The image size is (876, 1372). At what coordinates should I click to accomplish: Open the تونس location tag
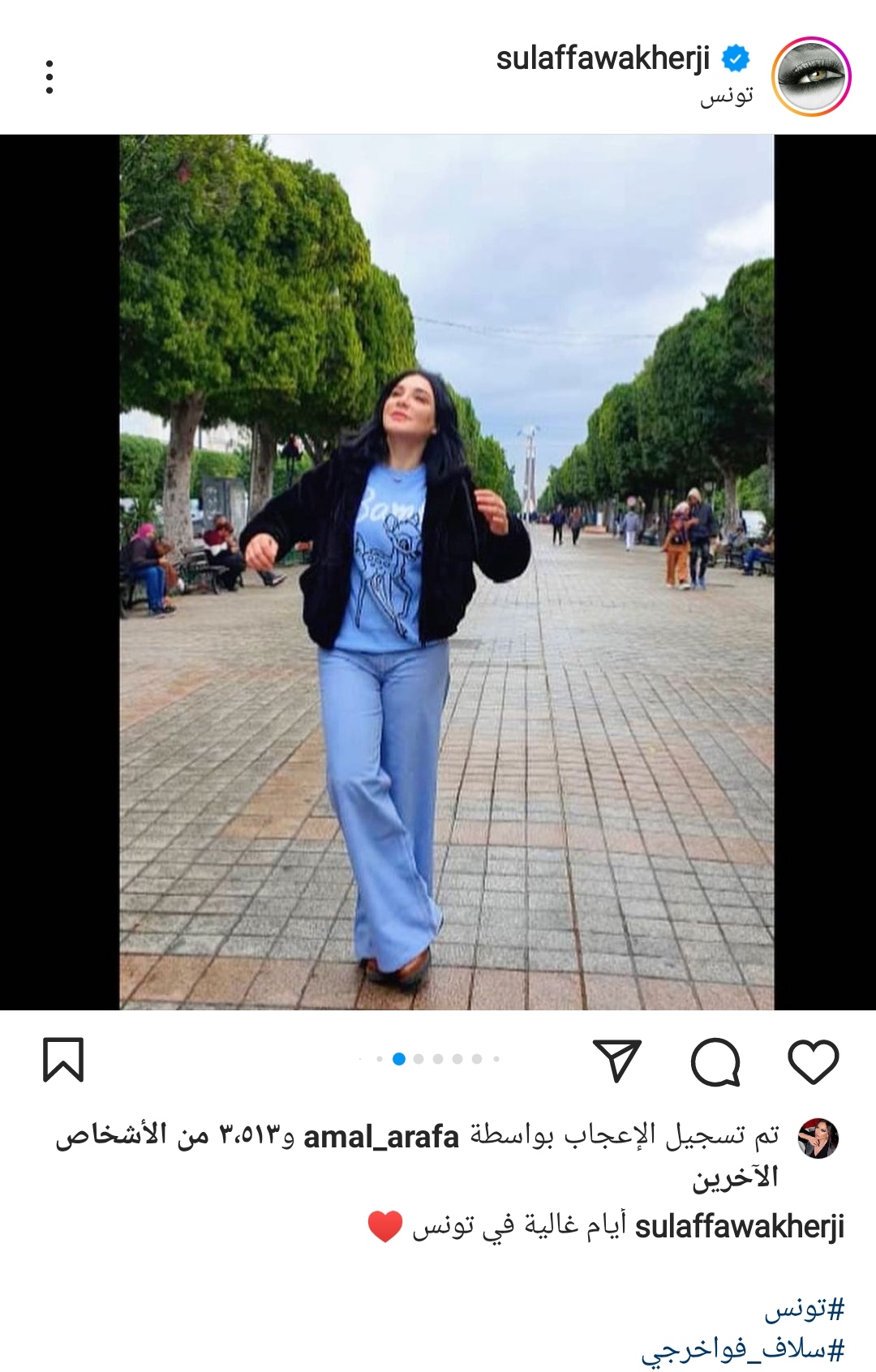pyautogui.click(x=727, y=96)
